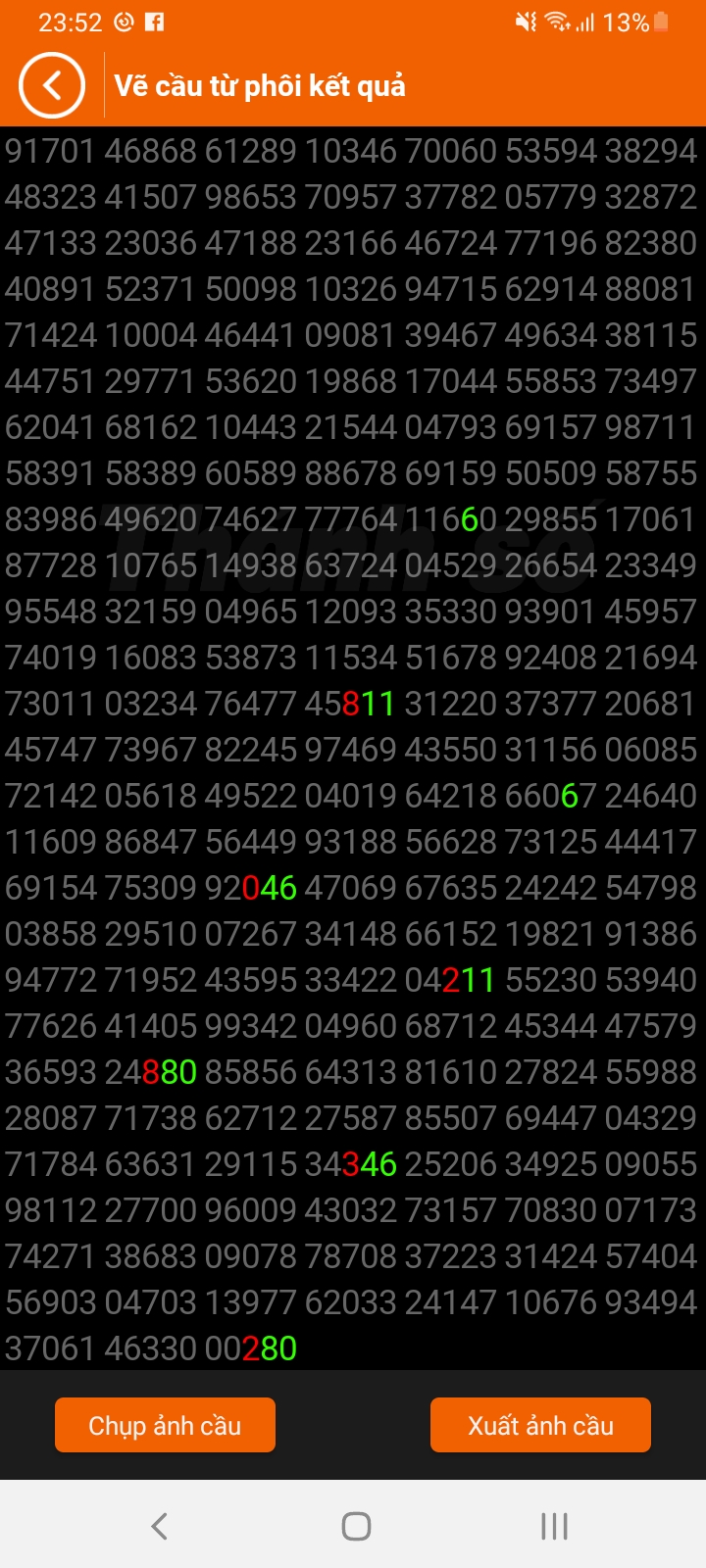Open recent apps from navigation bar

click(554, 1526)
